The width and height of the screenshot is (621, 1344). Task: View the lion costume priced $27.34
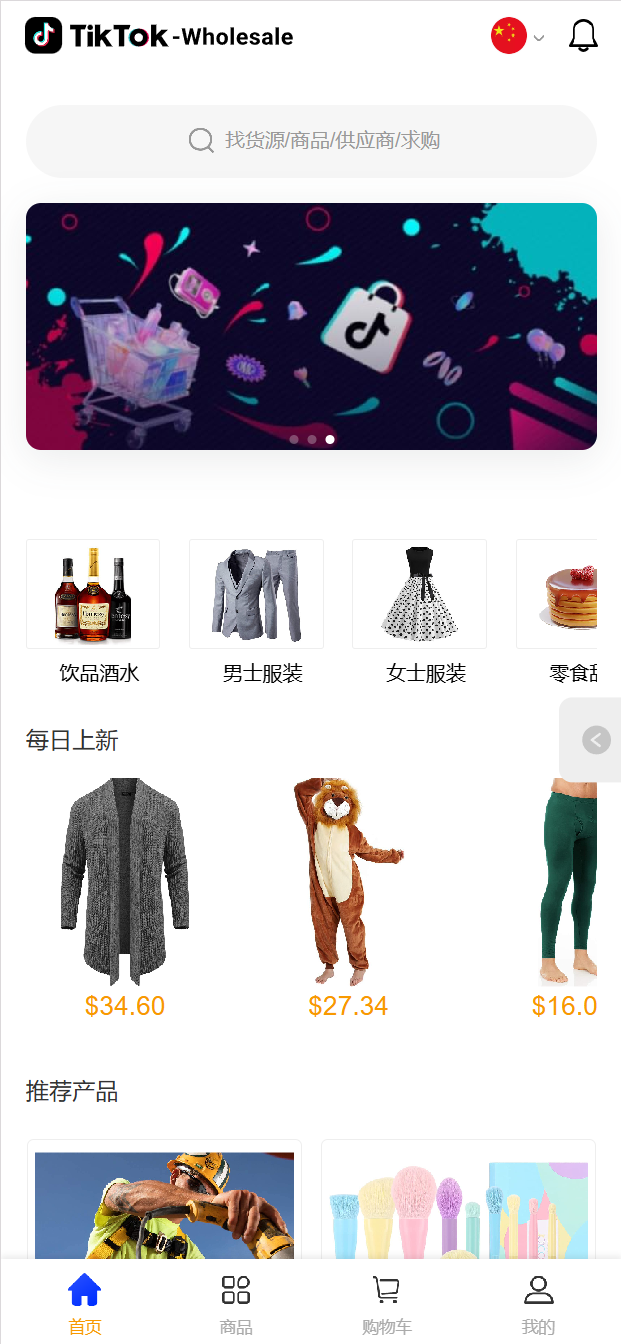point(347,882)
